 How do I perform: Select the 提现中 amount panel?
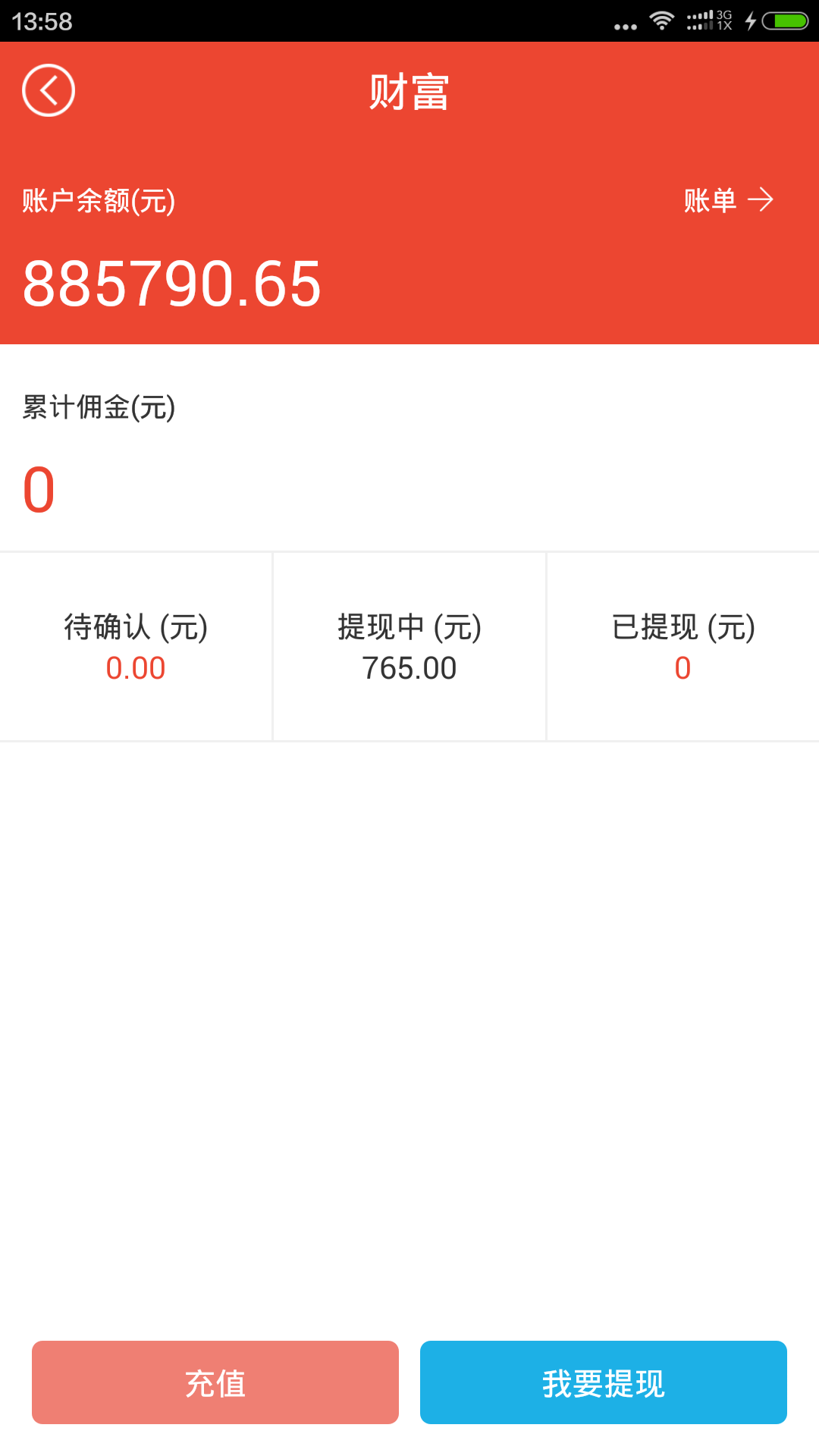[409, 646]
